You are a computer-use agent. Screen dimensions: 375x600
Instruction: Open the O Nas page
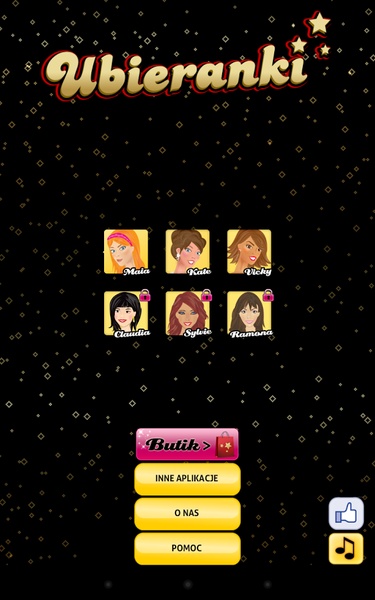pos(188,514)
